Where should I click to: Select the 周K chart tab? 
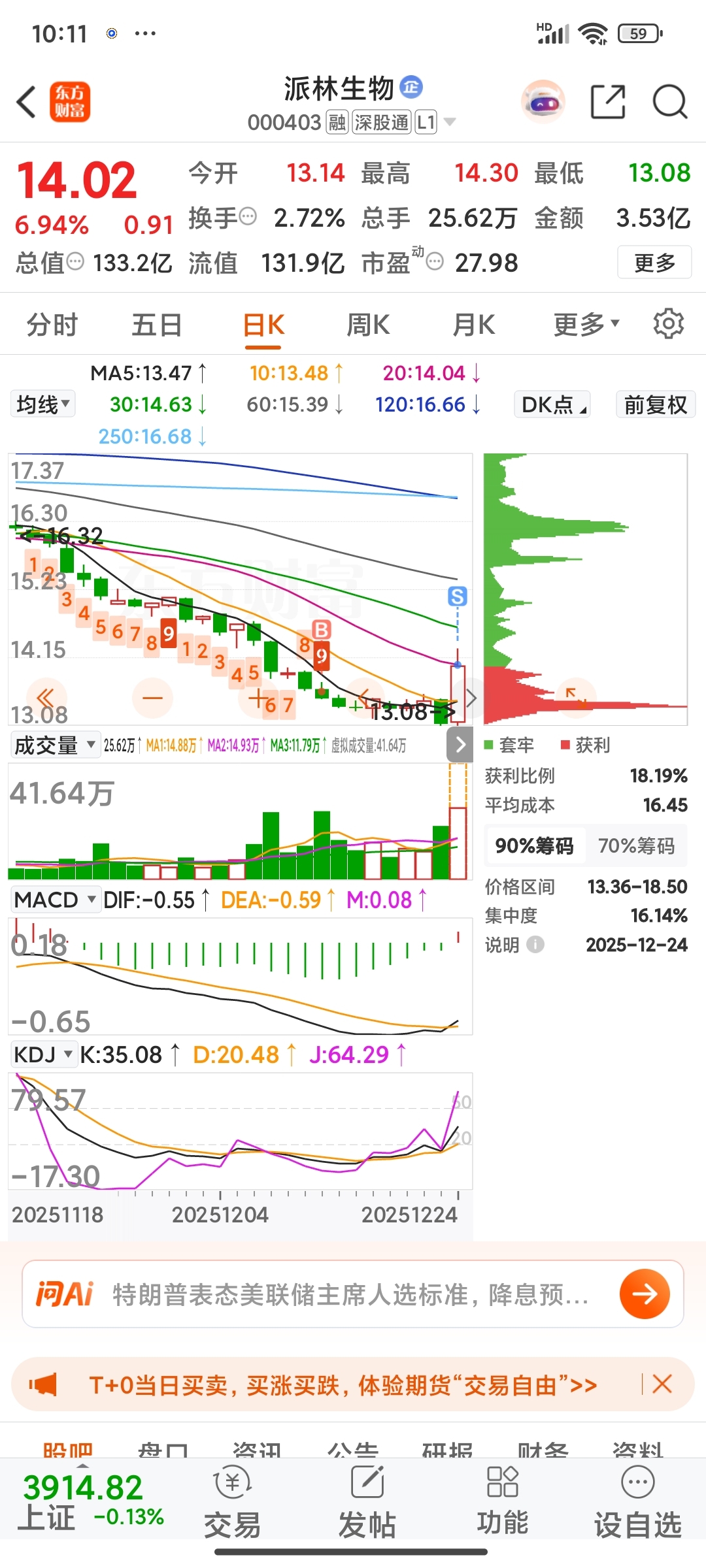[368, 325]
